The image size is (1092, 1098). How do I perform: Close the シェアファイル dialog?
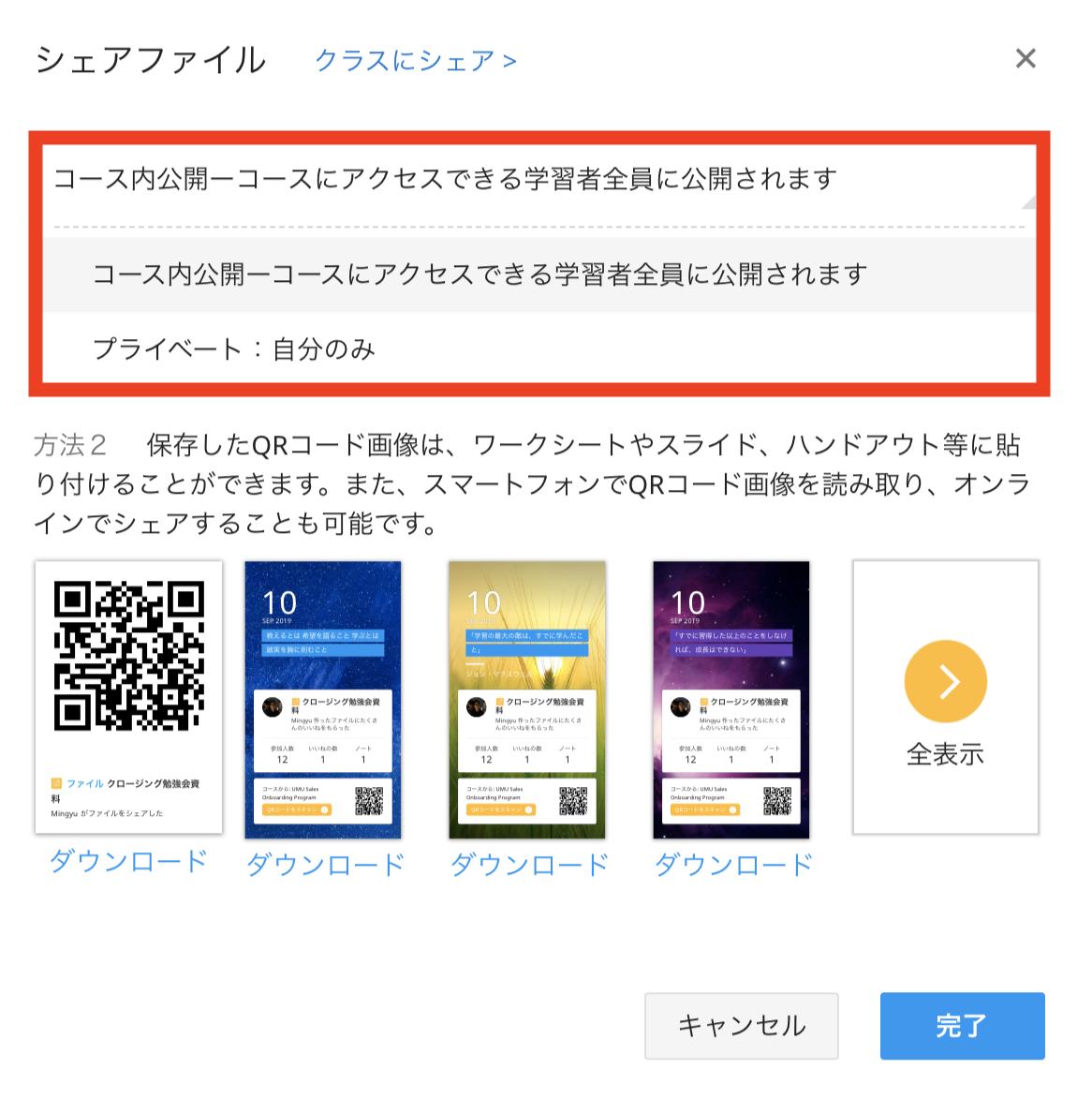click(1026, 59)
